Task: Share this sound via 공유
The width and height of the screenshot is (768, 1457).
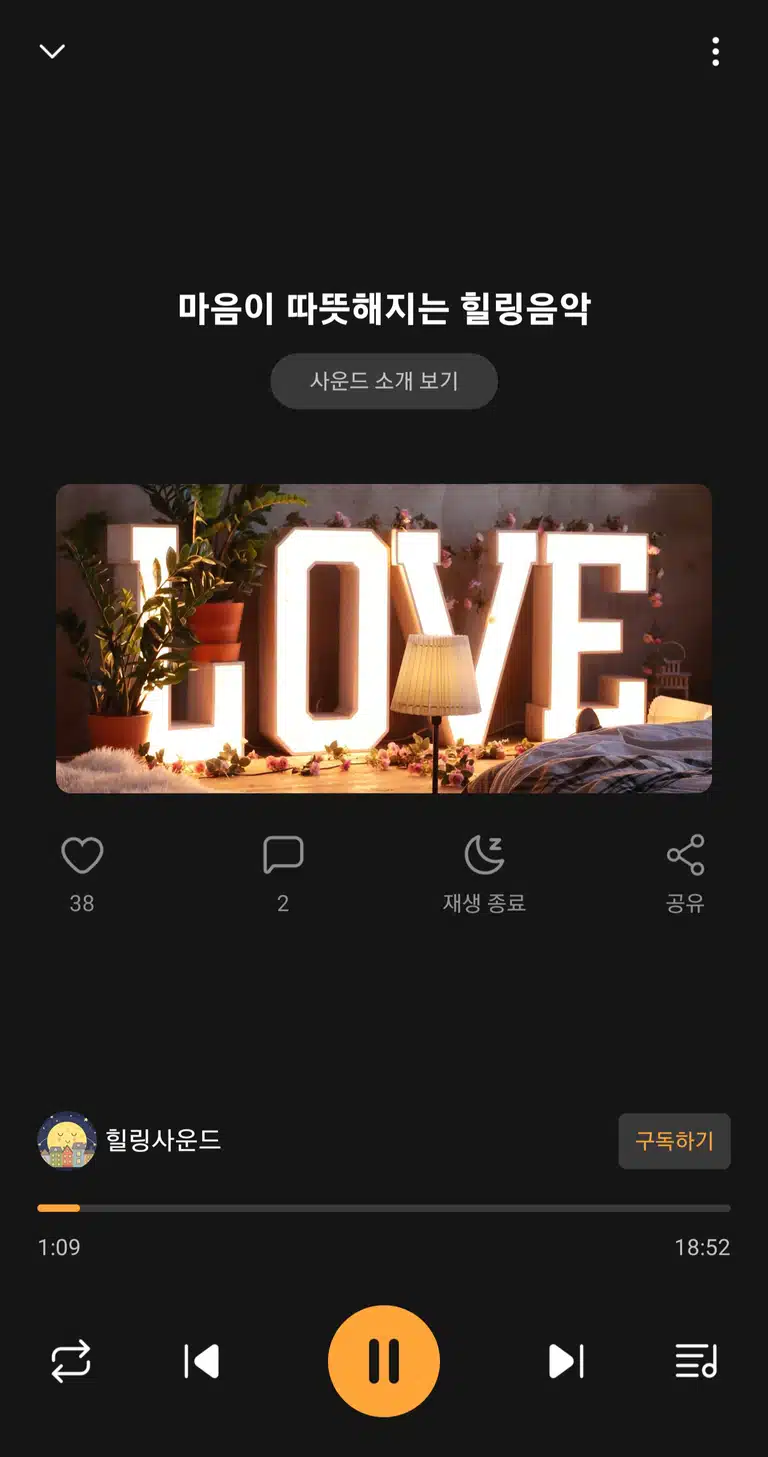Action: [685, 874]
